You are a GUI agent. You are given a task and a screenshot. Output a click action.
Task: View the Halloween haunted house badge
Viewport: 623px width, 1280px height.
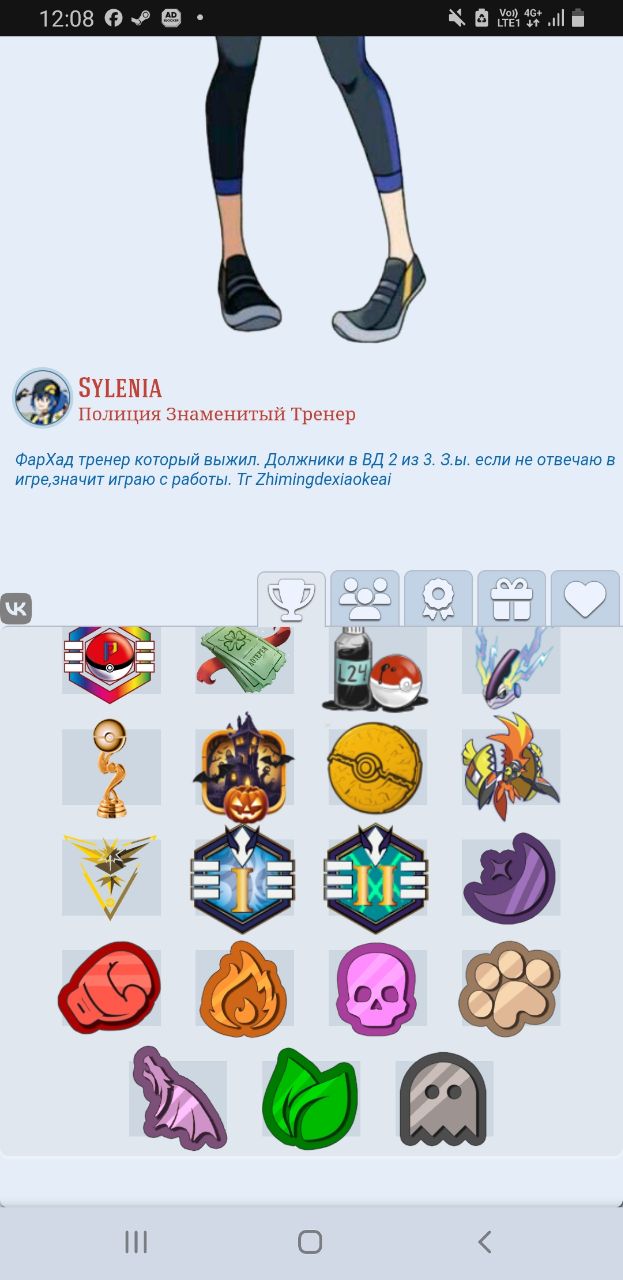pyautogui.click(x=244, y=766)
